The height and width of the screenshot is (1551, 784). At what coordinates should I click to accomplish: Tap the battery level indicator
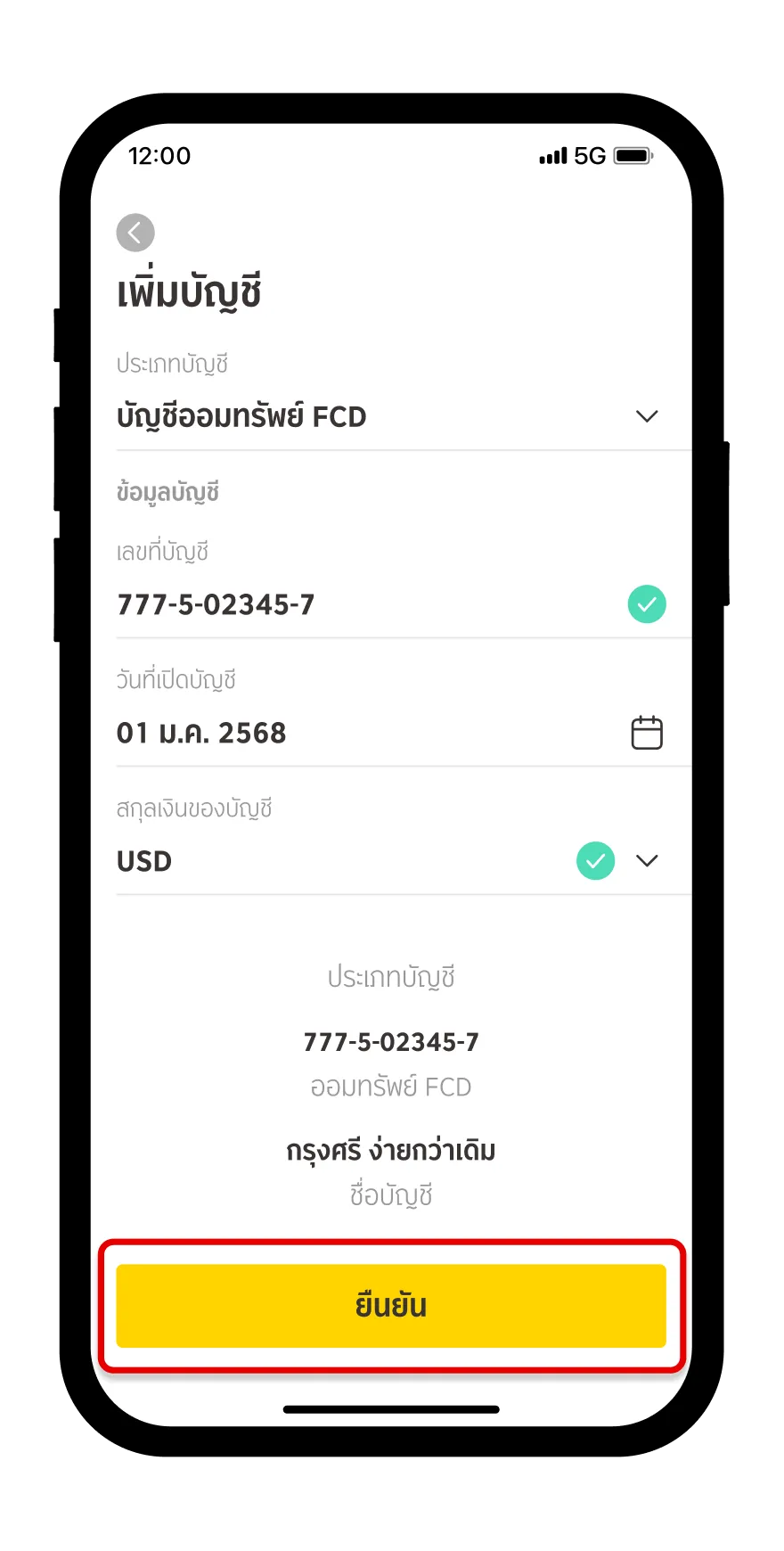point(634,155)
